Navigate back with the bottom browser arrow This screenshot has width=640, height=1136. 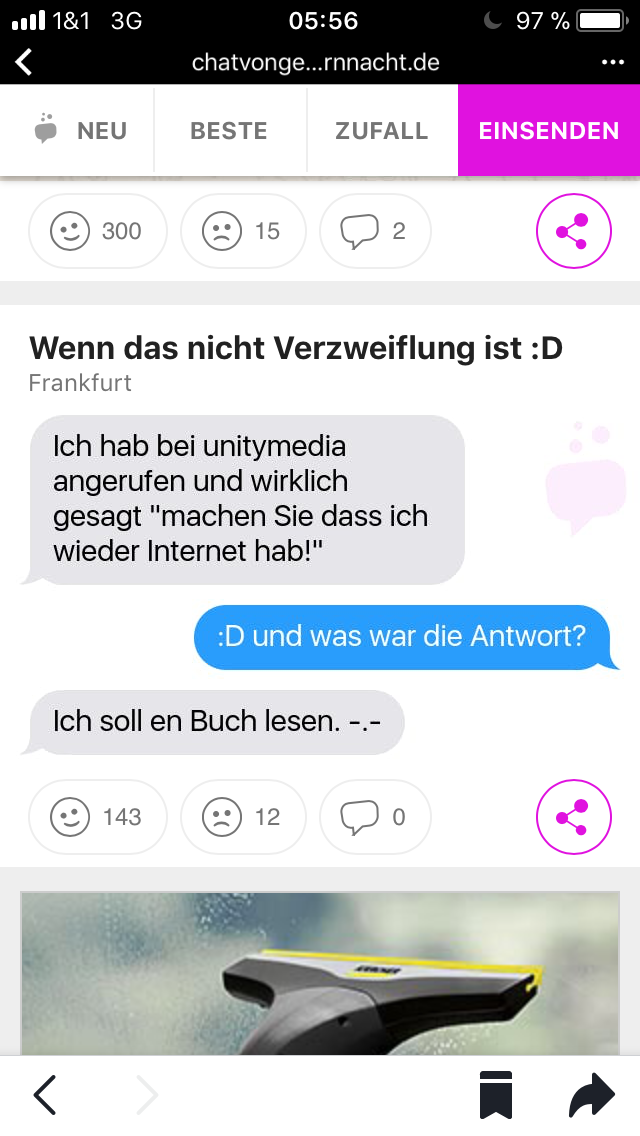click(x=45, y=1097)
